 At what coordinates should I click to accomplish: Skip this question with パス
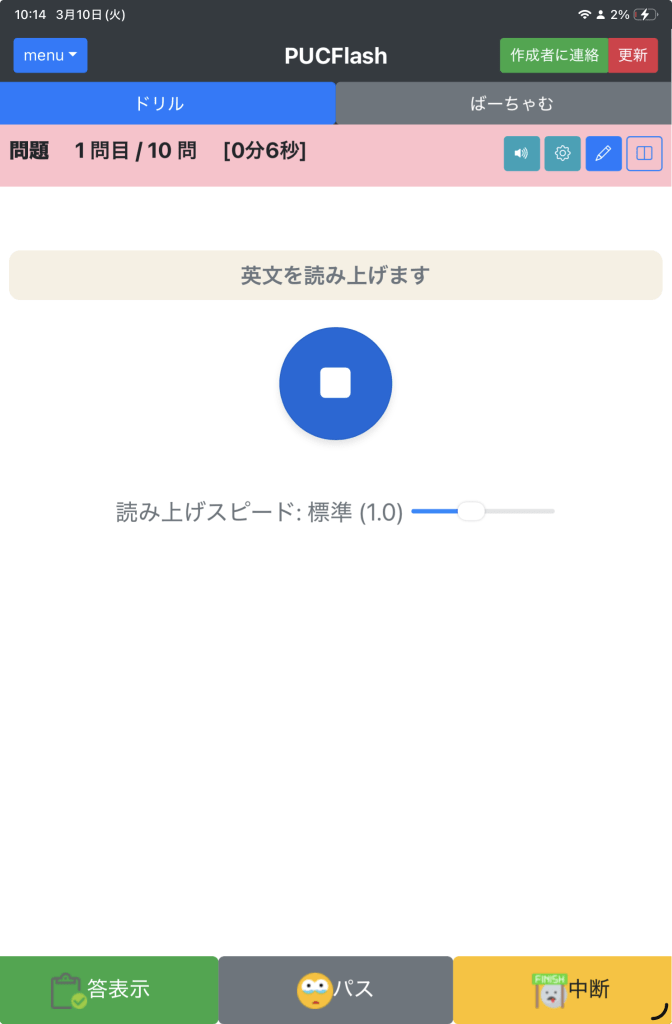click(x=335, y=990)
